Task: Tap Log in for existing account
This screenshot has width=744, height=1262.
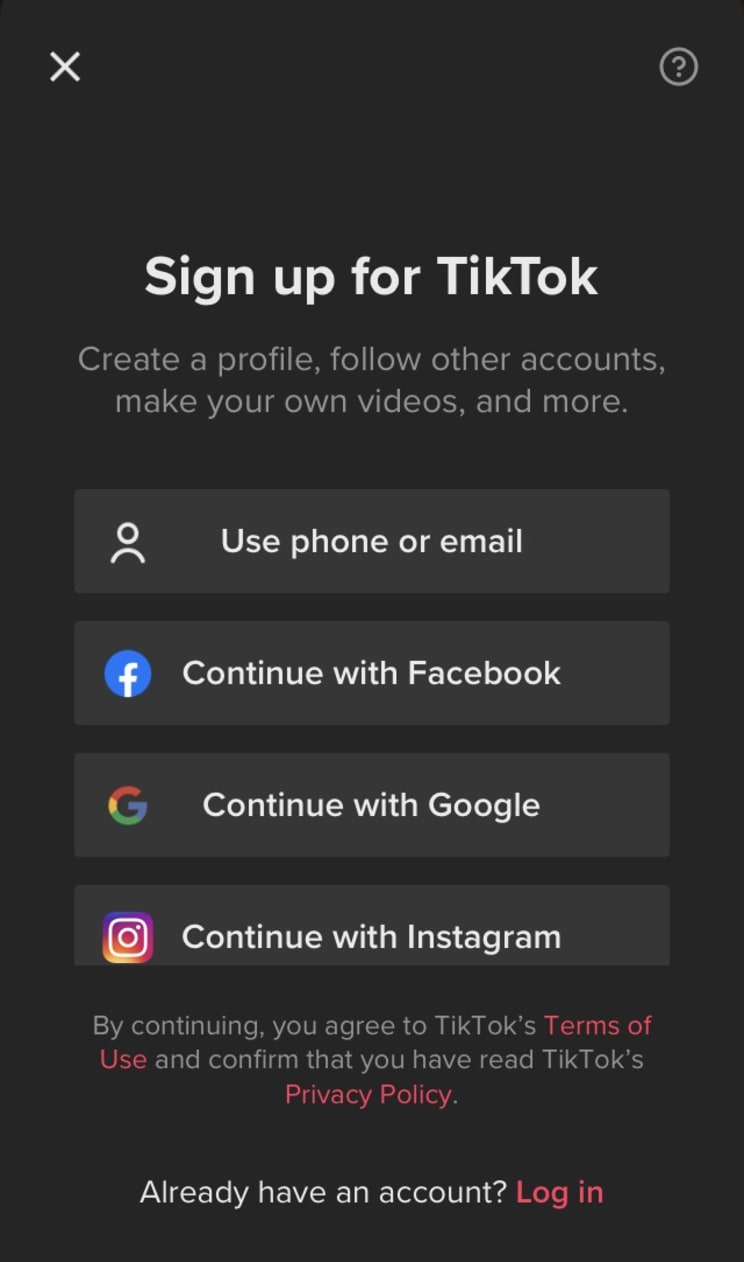Action: 559,1192
